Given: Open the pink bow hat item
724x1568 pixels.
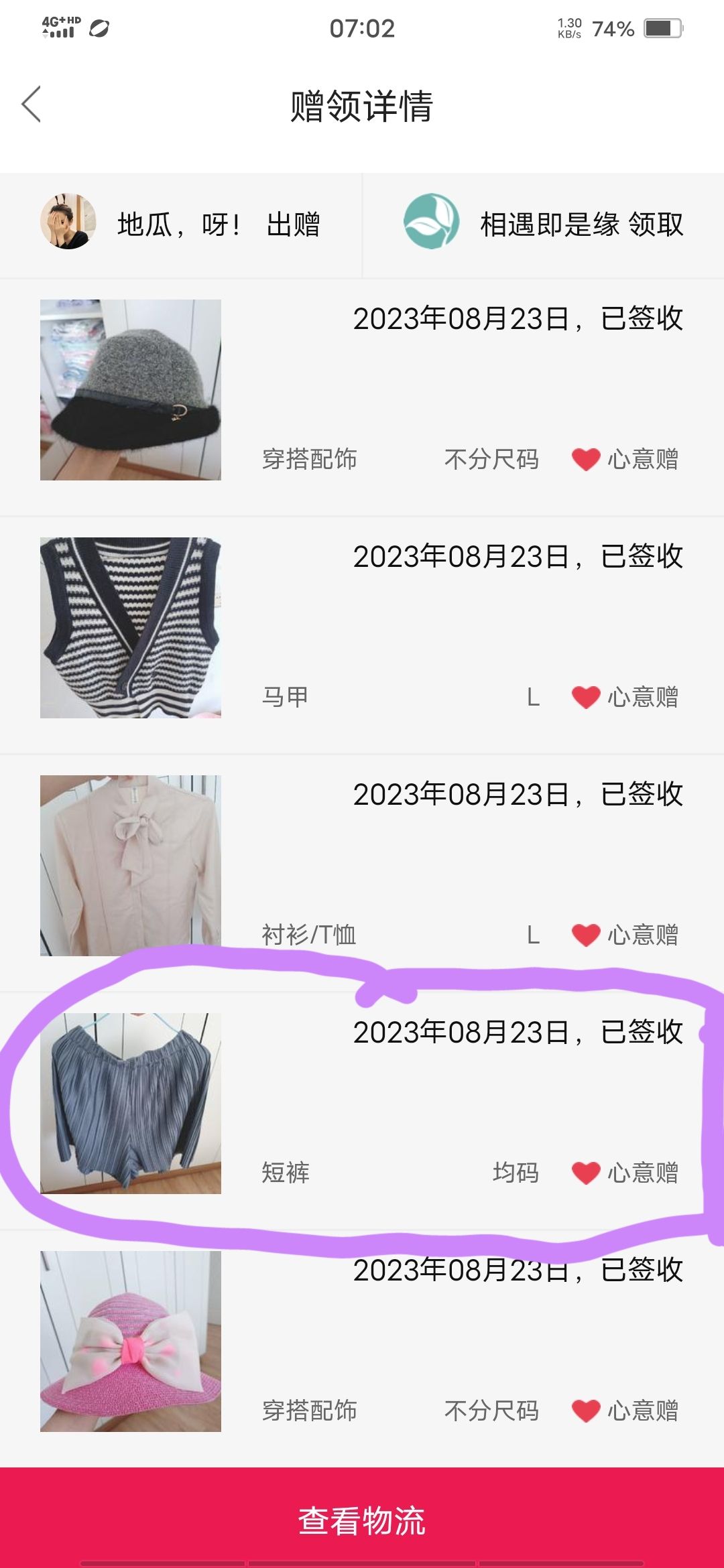Looking at the screenshot, I should pyautogui.click(x=362, y=1348).
